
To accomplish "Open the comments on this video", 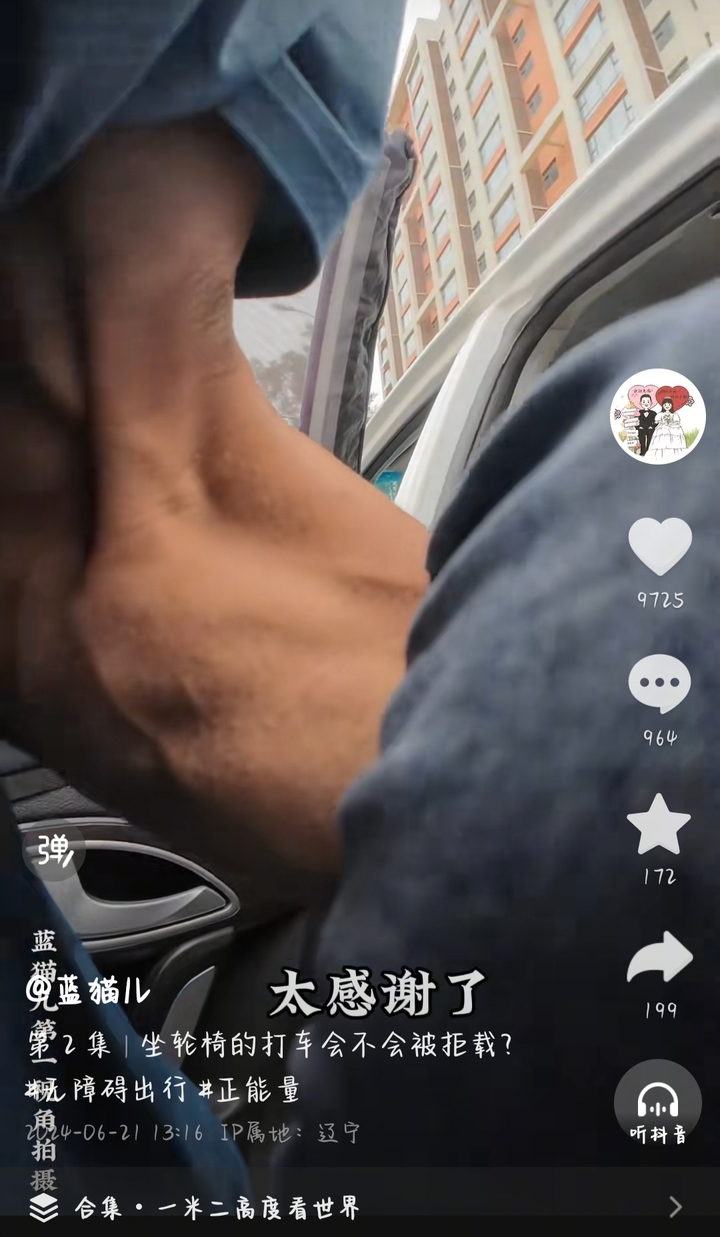I will [659, 685].
